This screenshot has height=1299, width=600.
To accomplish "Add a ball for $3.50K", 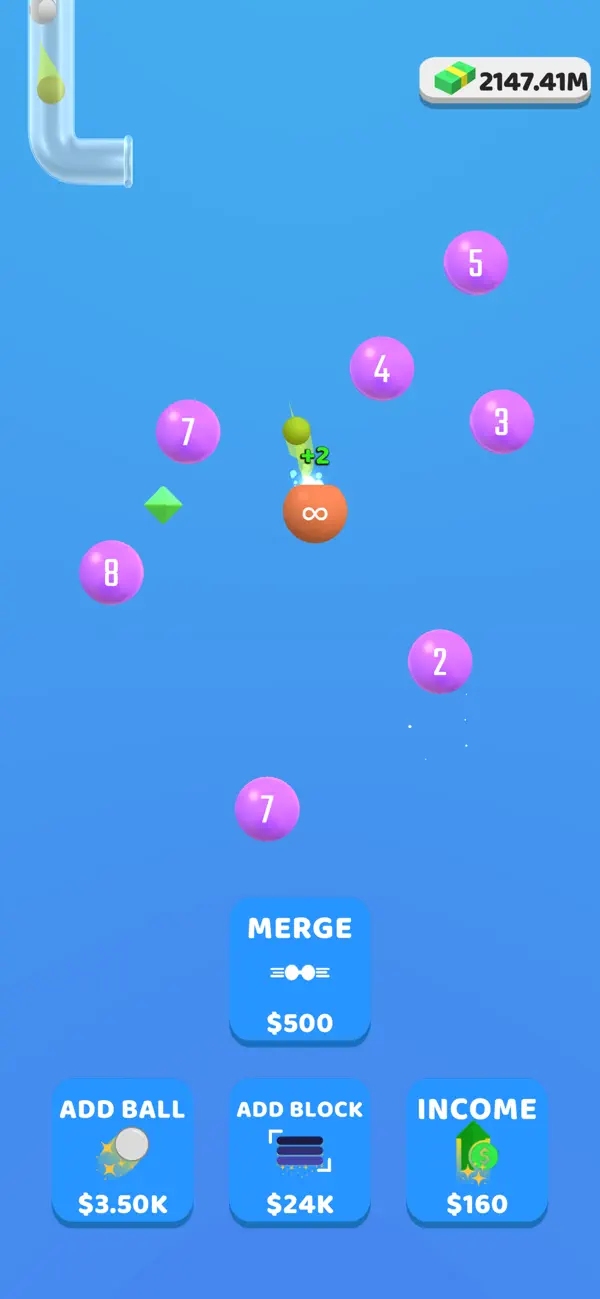I will 122,1152.
